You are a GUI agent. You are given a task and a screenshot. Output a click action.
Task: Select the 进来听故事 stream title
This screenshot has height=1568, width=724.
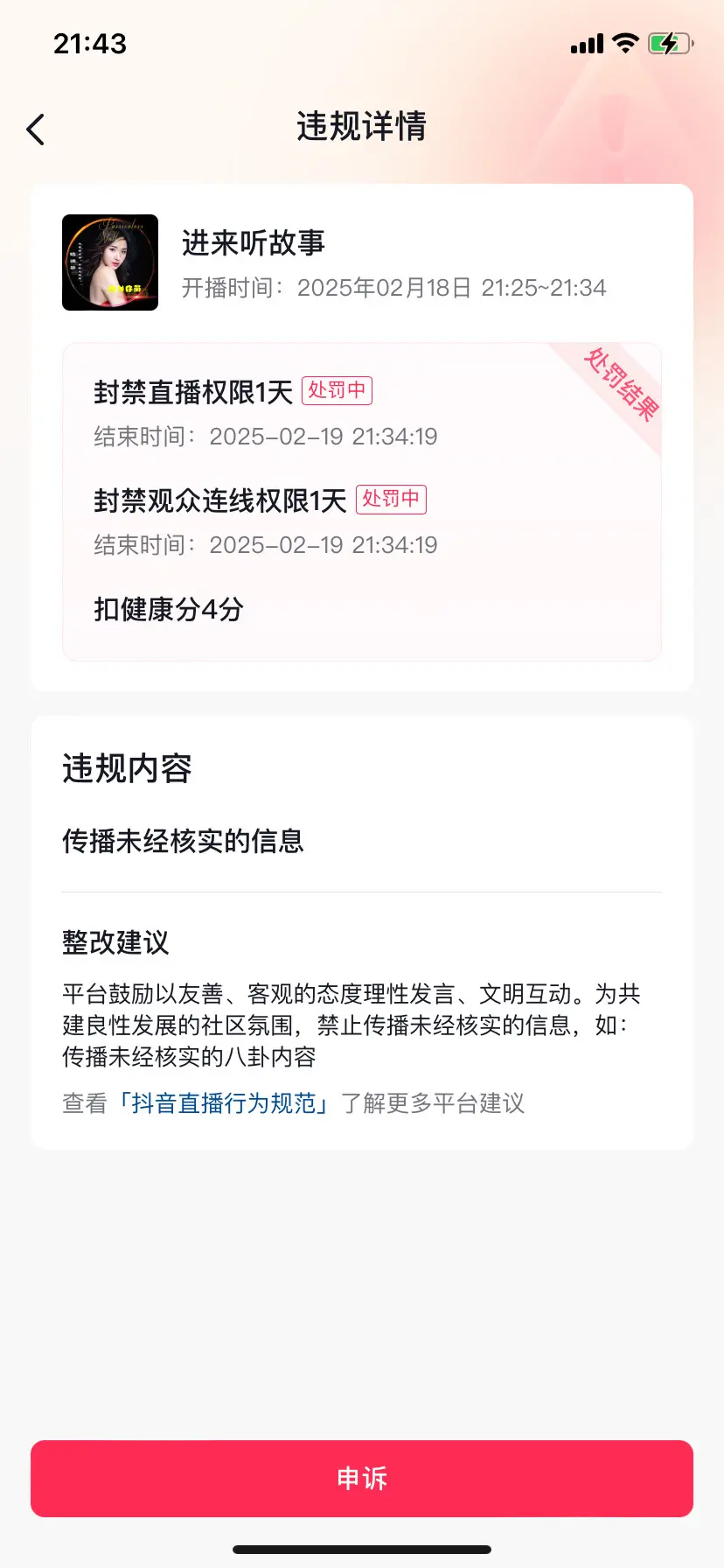tap(254, 243)
